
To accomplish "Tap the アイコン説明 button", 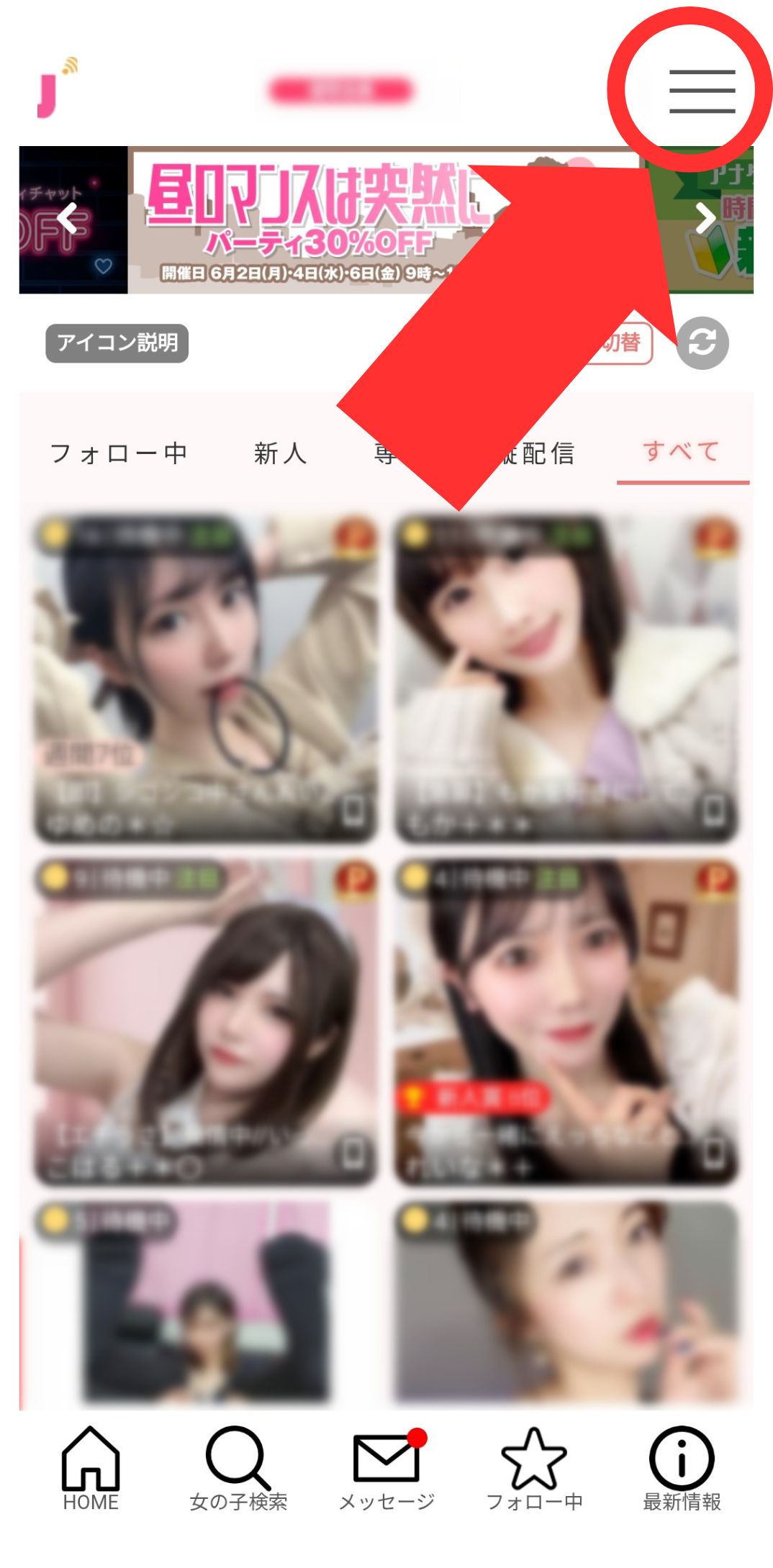I will [x=117, y=343].
